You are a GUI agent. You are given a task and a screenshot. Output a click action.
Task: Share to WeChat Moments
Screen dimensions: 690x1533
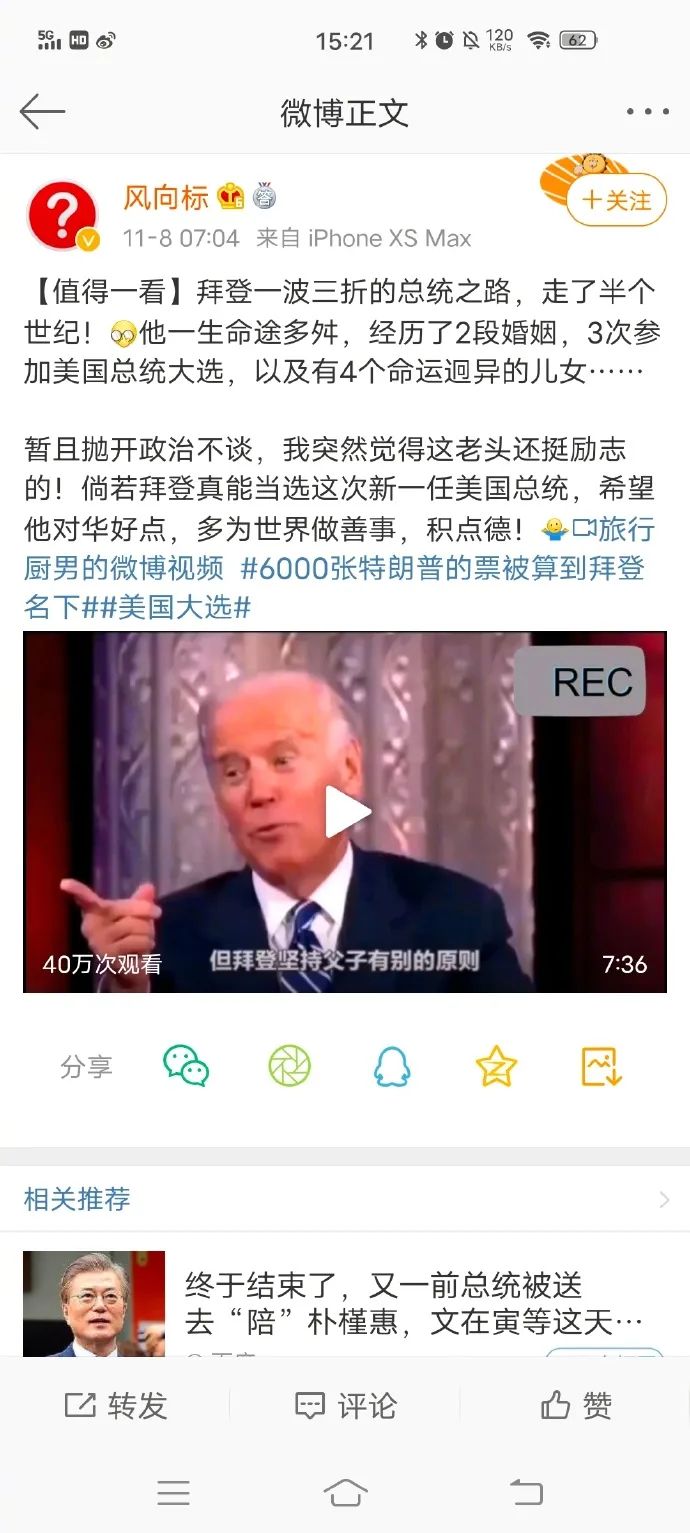290,1066
